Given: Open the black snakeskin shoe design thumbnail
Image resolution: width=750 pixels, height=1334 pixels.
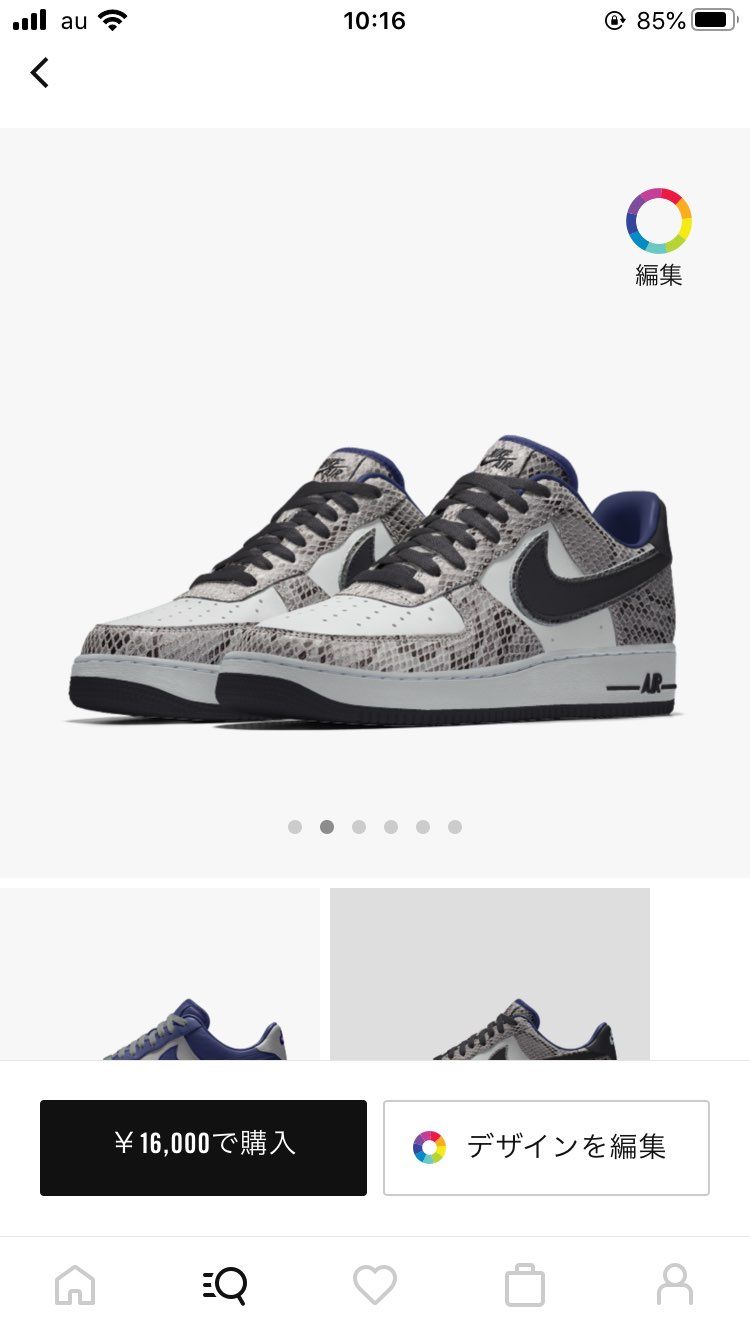Looking at the screenshot, I should click(490, 974).
